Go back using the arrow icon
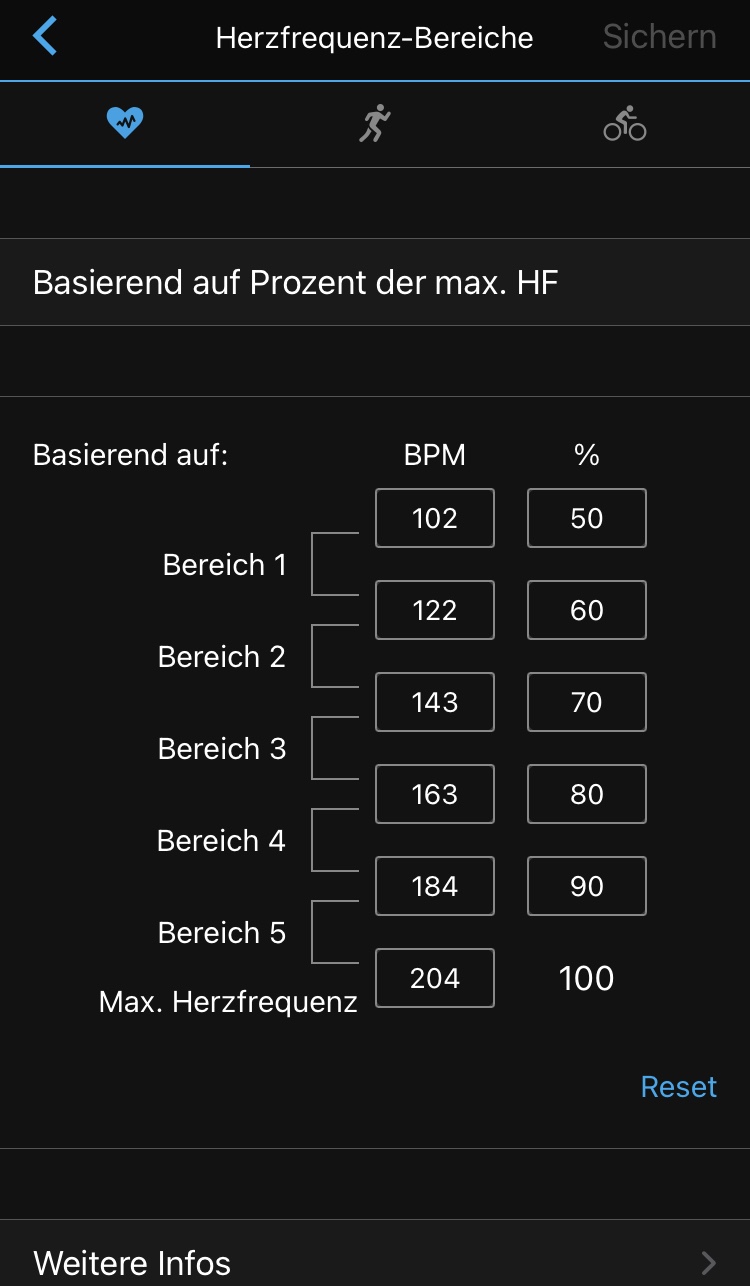The height and width of the screenshot is (1286, 750). (45, 37)
